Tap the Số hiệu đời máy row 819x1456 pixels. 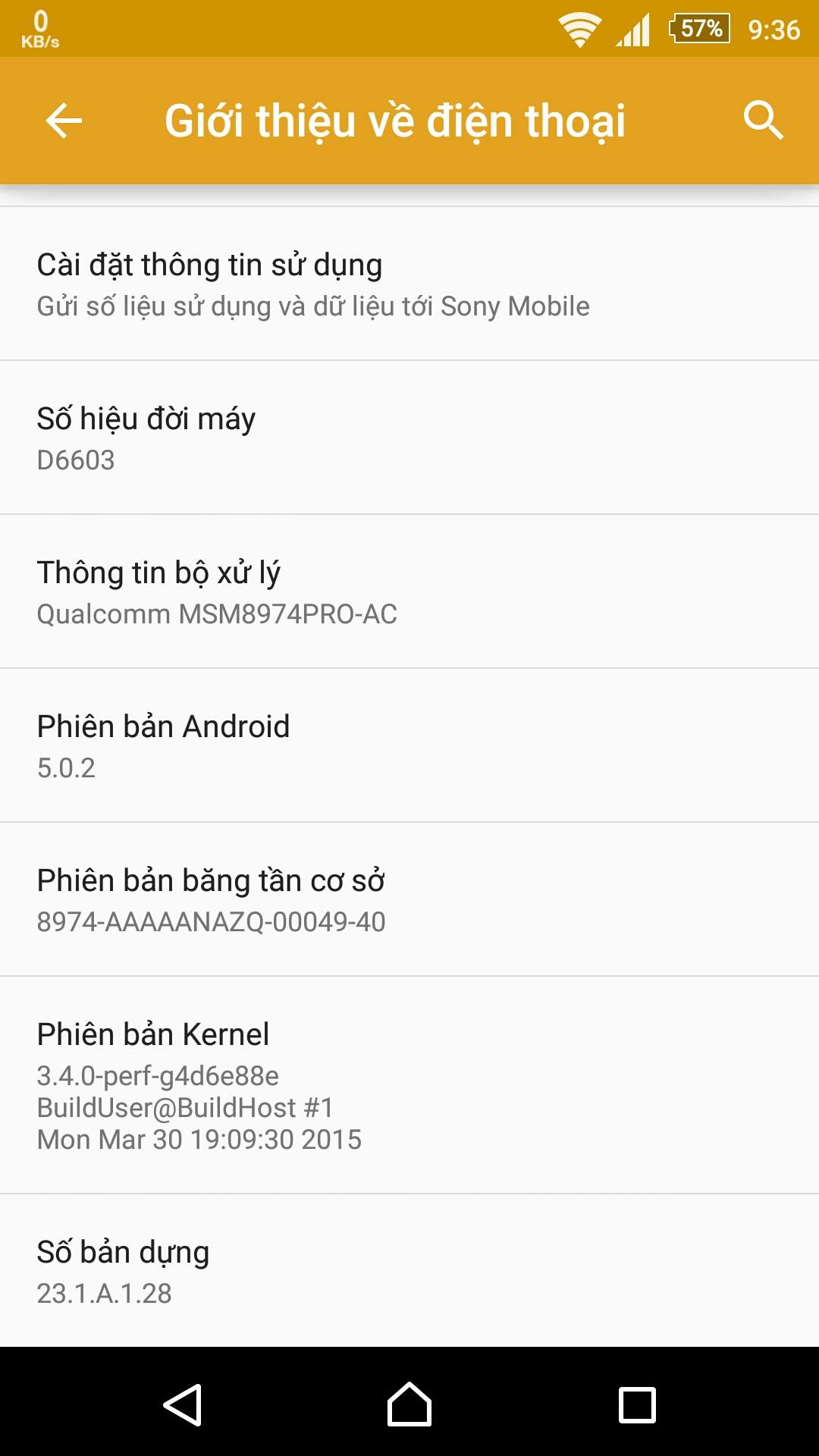[409, 438]
